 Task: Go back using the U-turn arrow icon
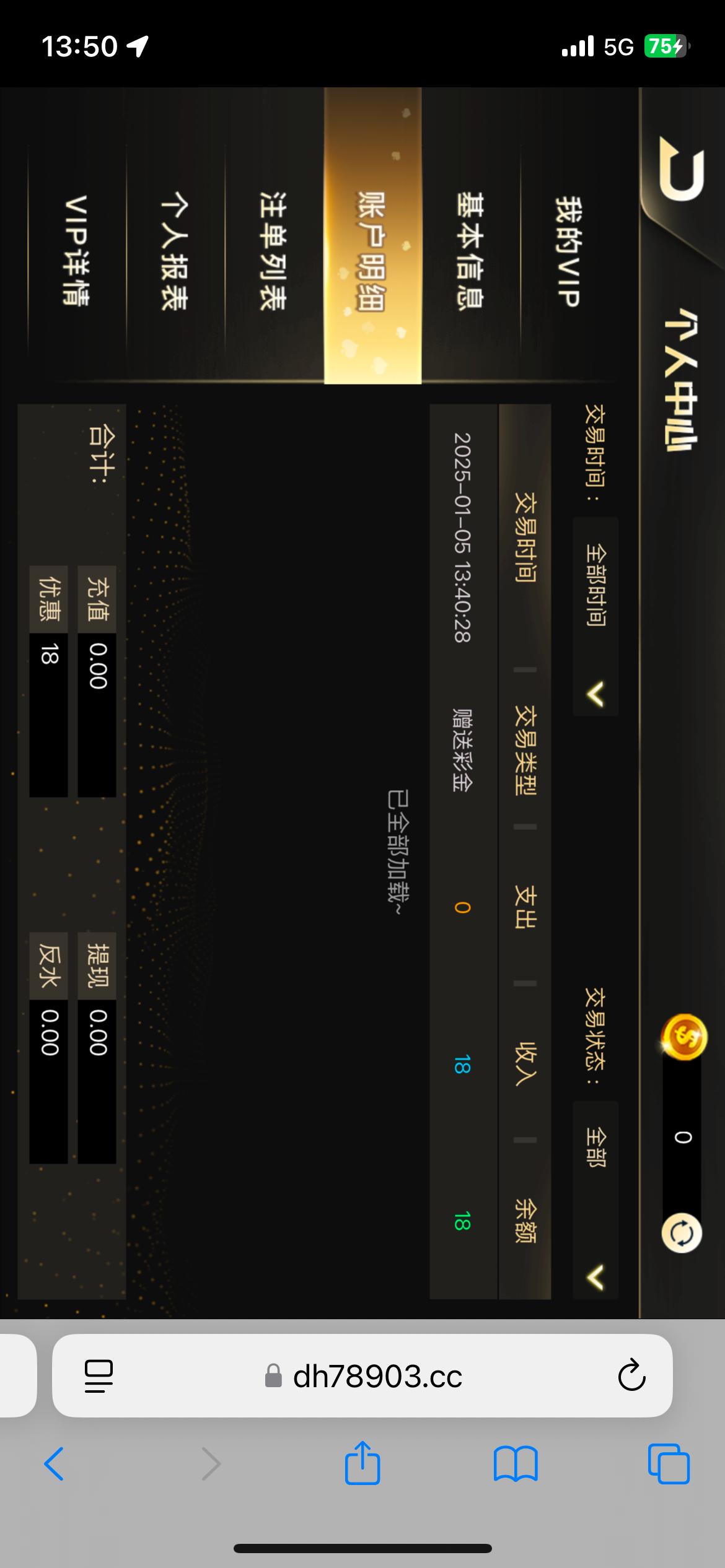point(682,168)
